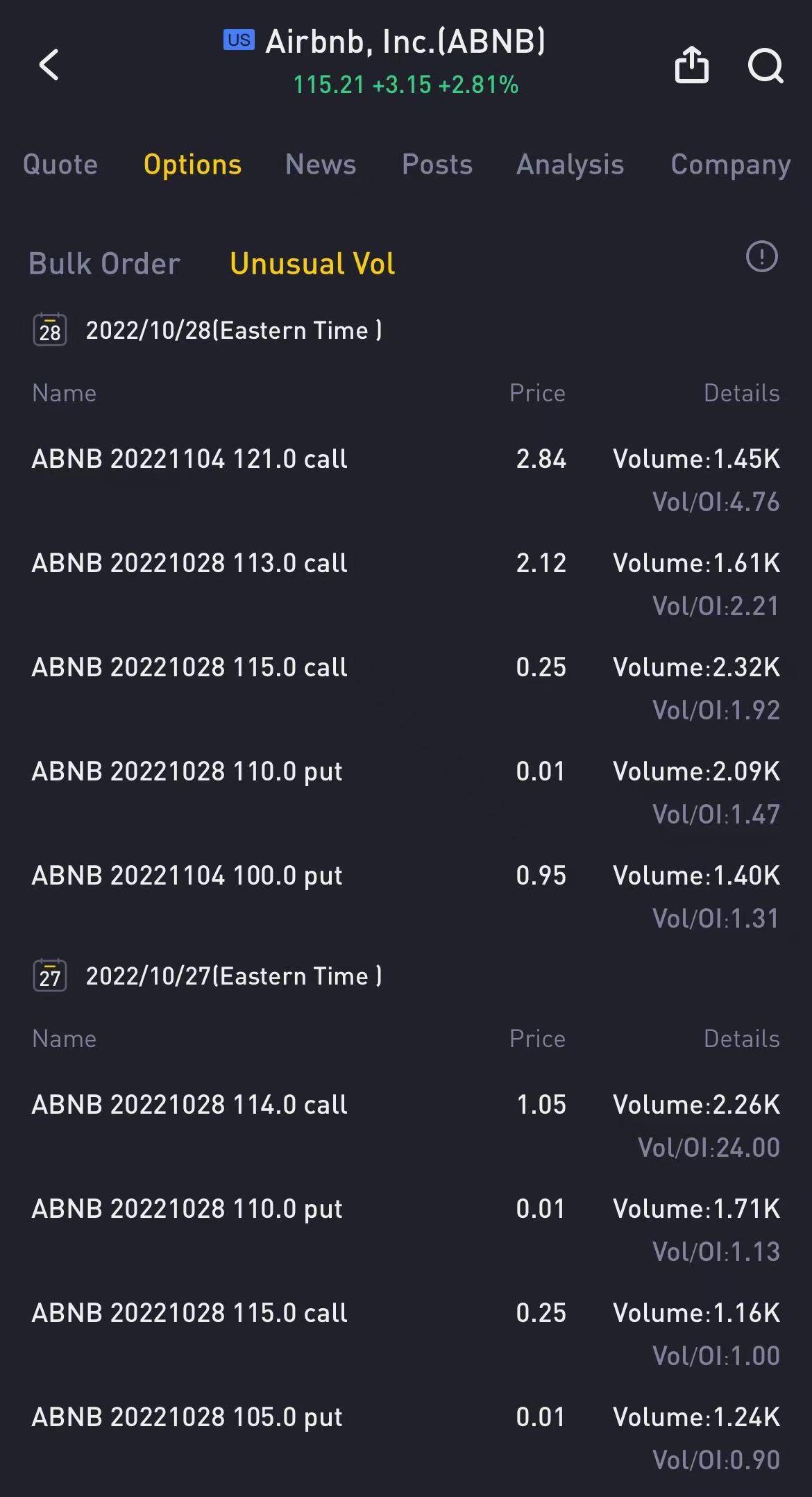Open the Company tab
Image resolution: width=812 pixels, height=1497 pixels.
point(730,165)
